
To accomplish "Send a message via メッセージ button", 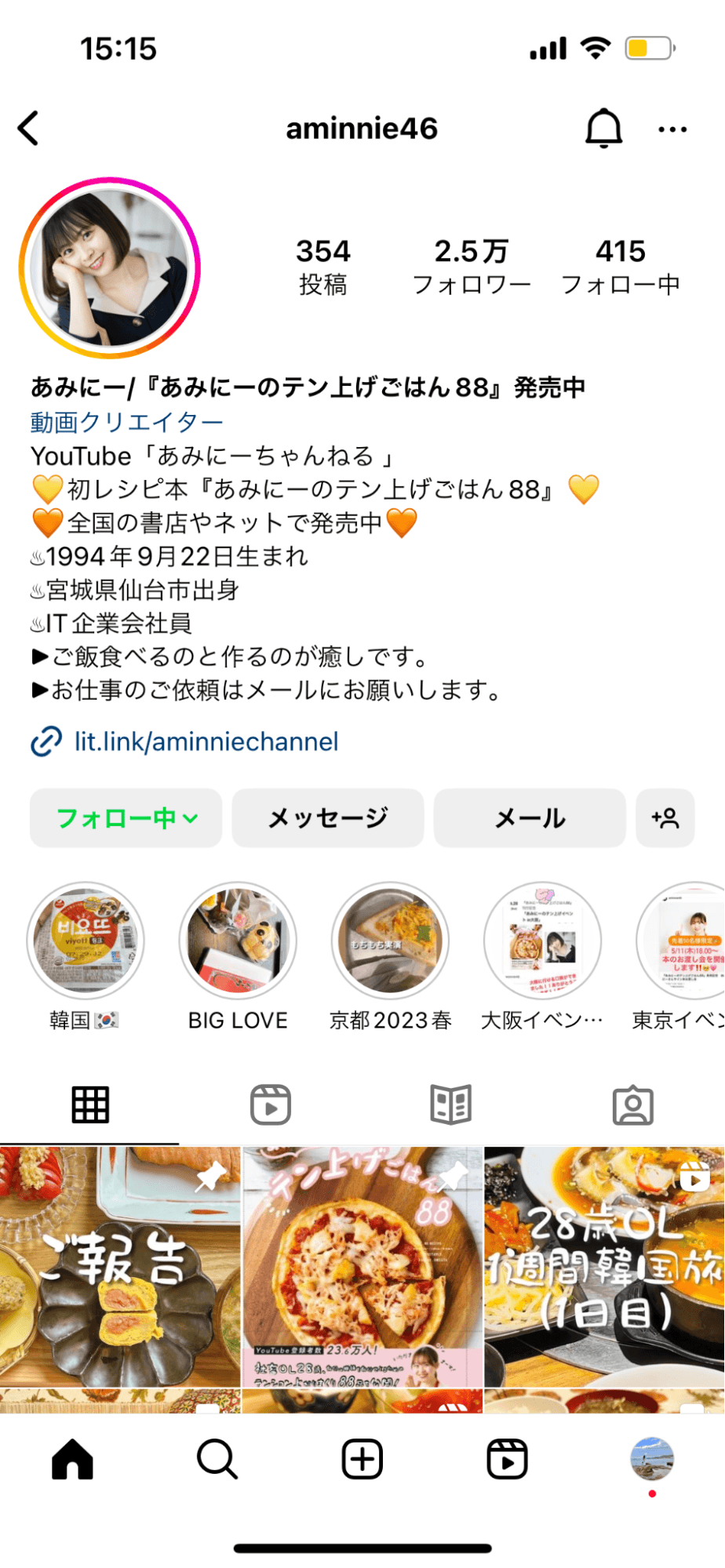I will 328,818.
